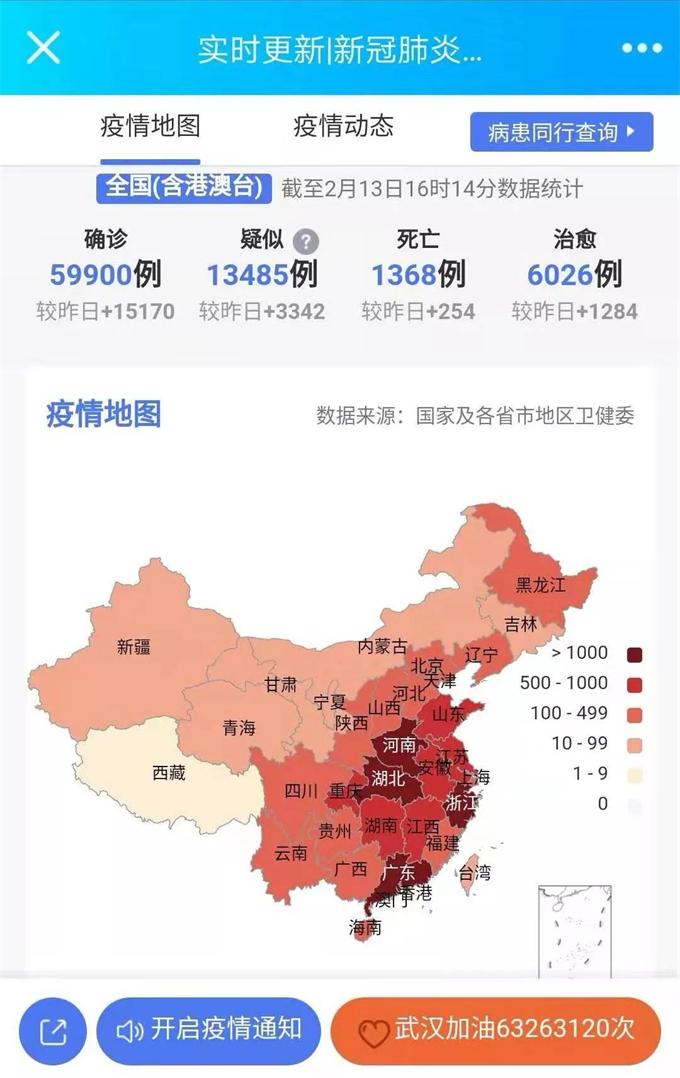Select 新疆 region on the map
The width and height of the screenshot is (680, 1078).
pyautogui.click(x=134, y=646)
